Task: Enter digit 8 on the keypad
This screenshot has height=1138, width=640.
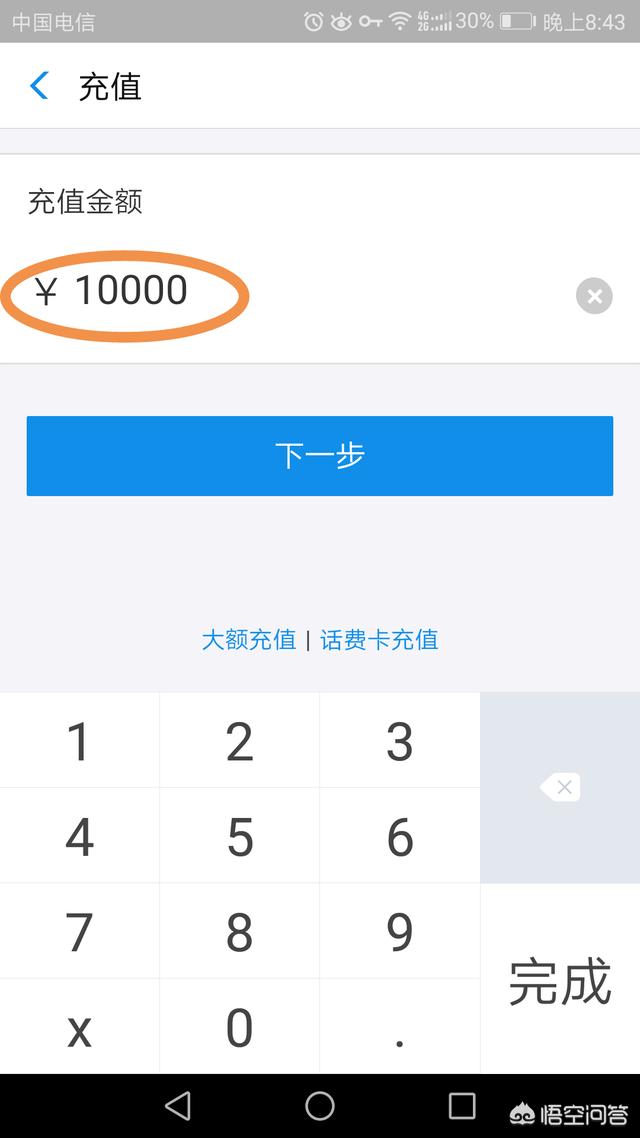Action: 239,931
